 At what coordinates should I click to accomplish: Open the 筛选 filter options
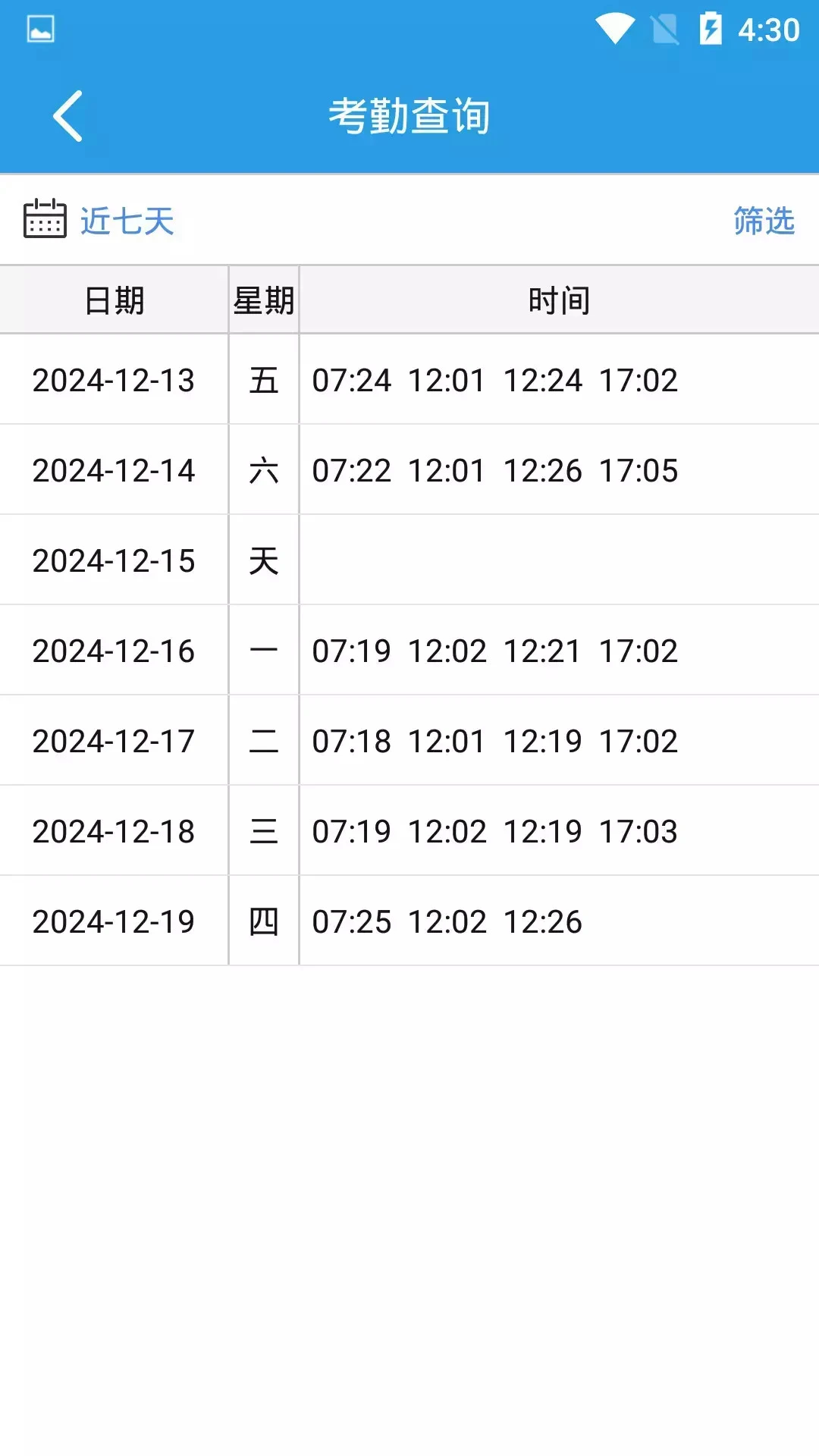763,221
